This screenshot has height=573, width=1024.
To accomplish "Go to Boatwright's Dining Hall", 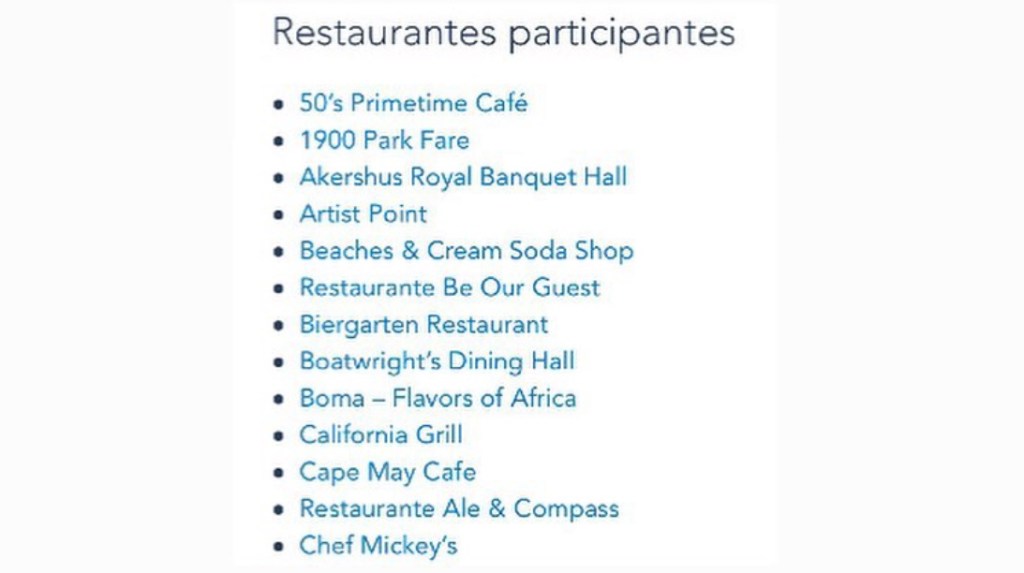I will (437, 361).
